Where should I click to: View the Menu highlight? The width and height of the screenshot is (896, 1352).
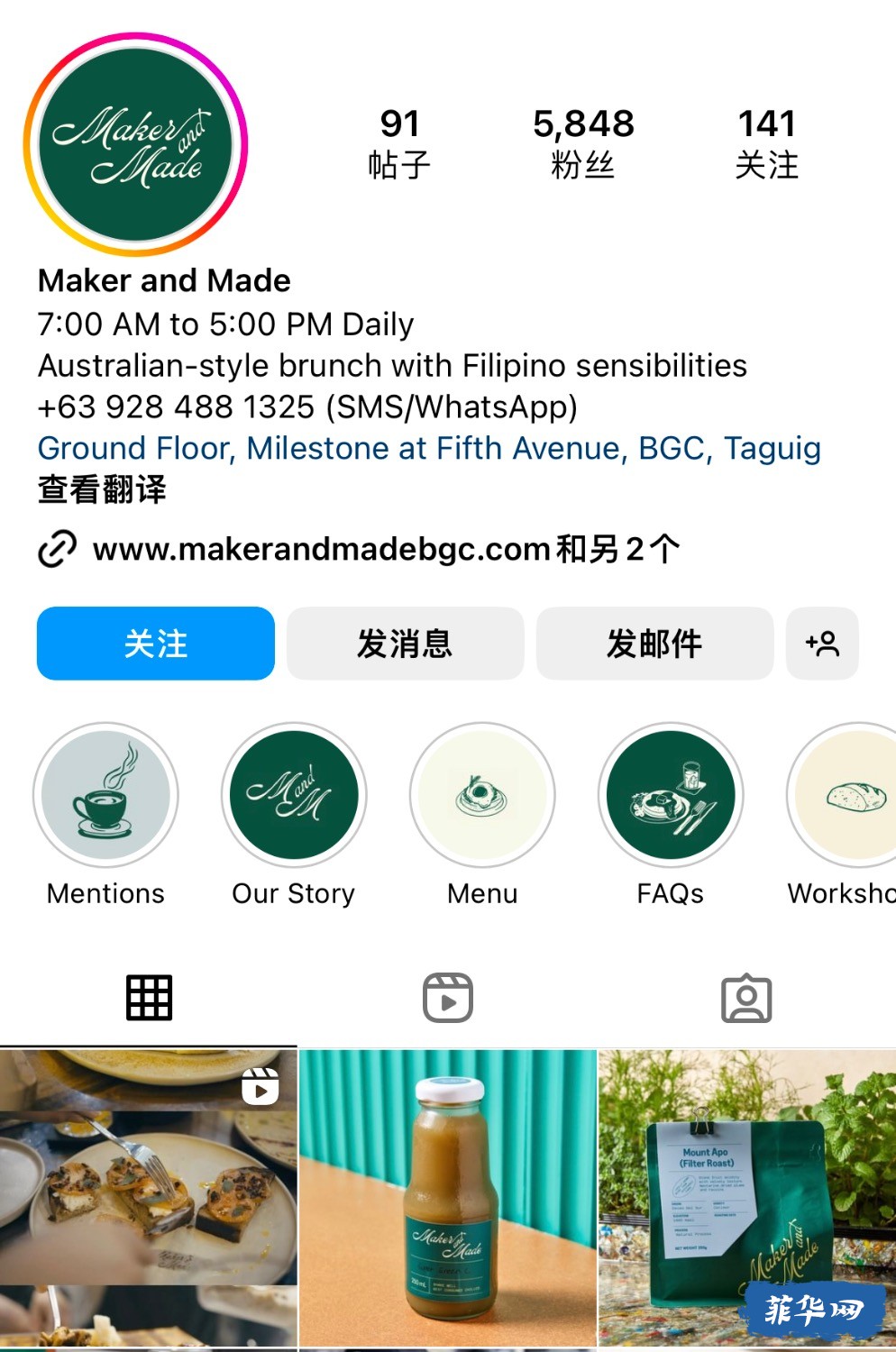[482, 795]
